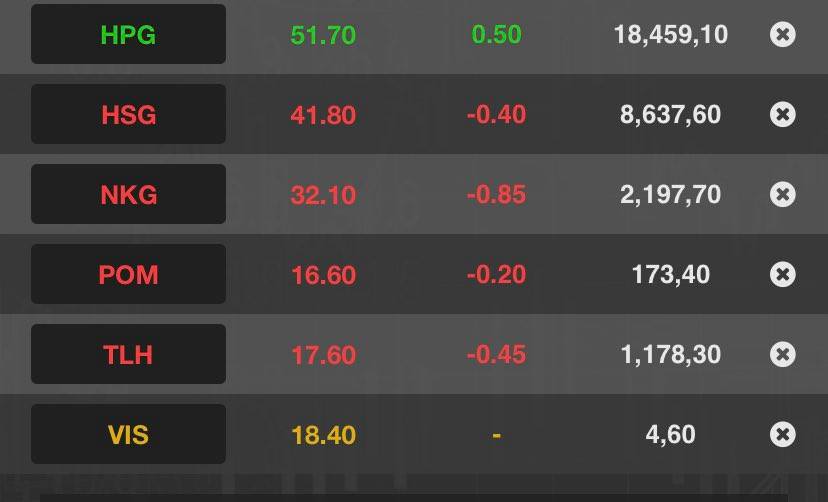The image size is (828, 502).
Task: Delete the TLH row
Action: point(782,354)
